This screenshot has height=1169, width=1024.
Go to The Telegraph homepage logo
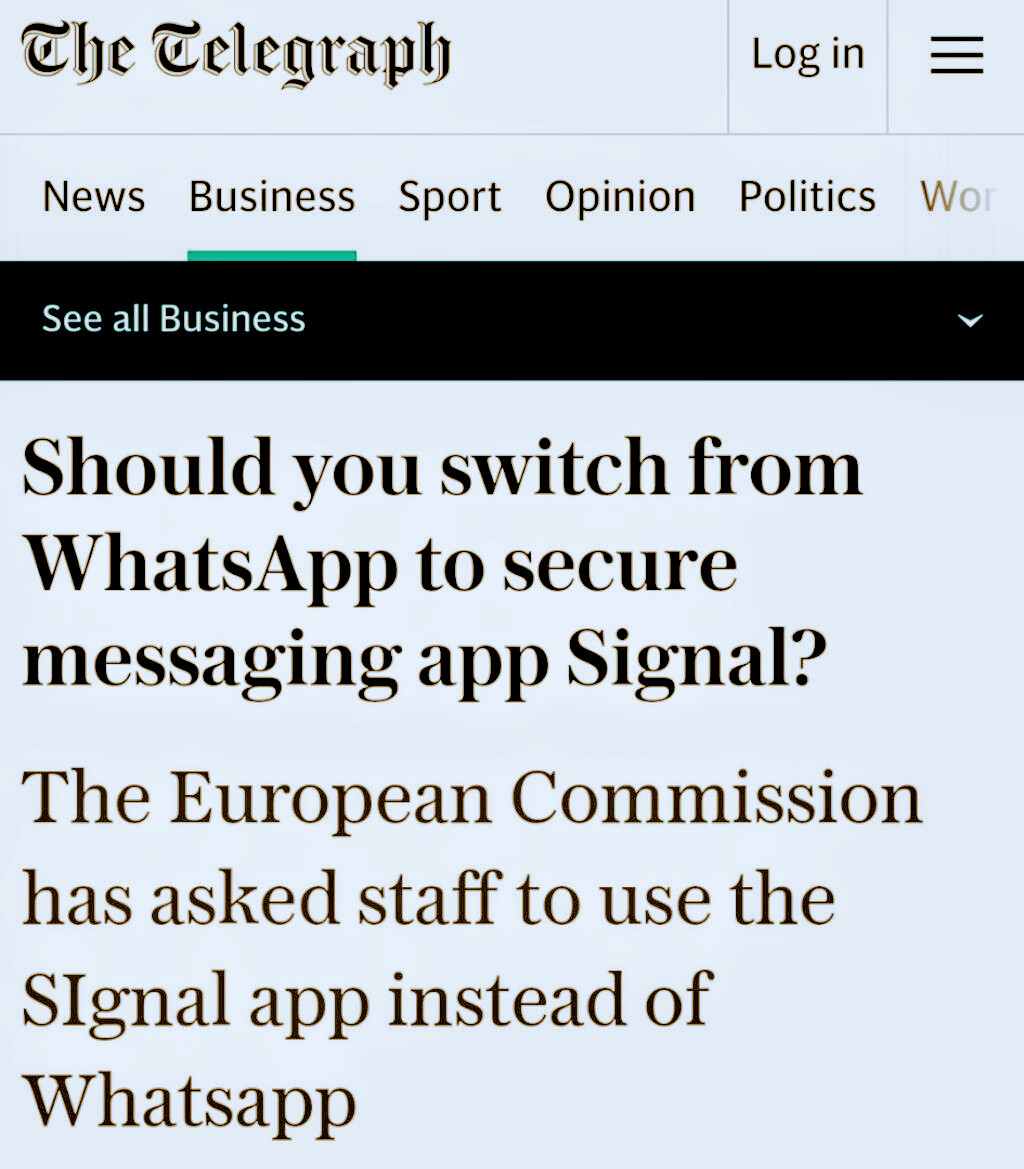click(236, 55)
